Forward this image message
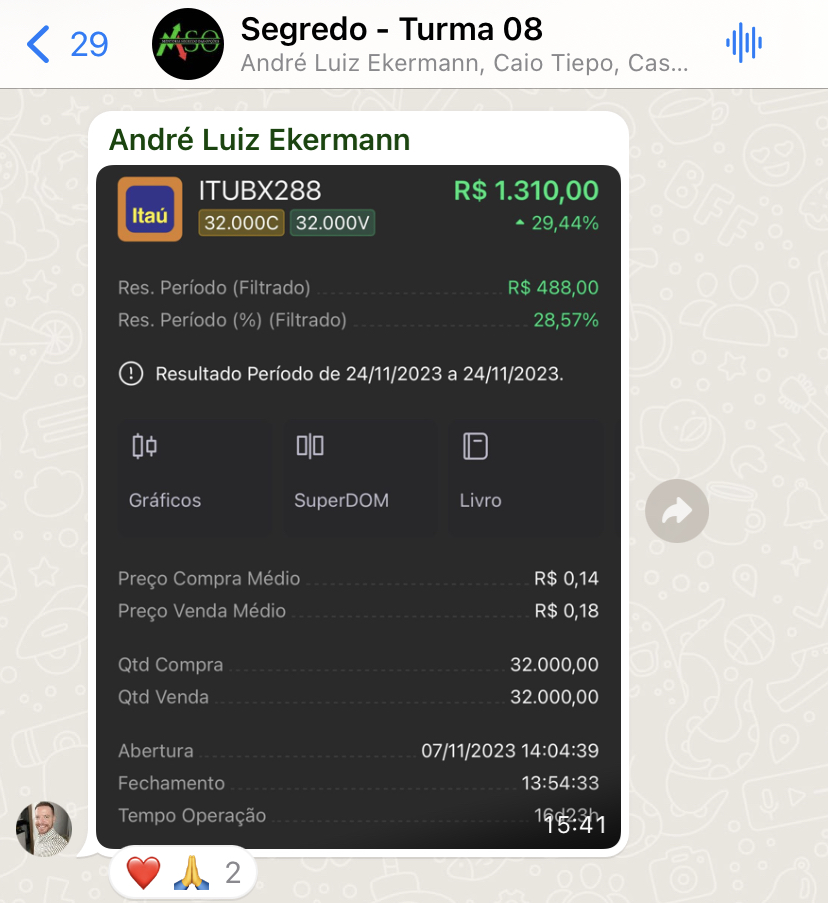The height and width of the screenshot is (903, 828). tap(677, 512)
